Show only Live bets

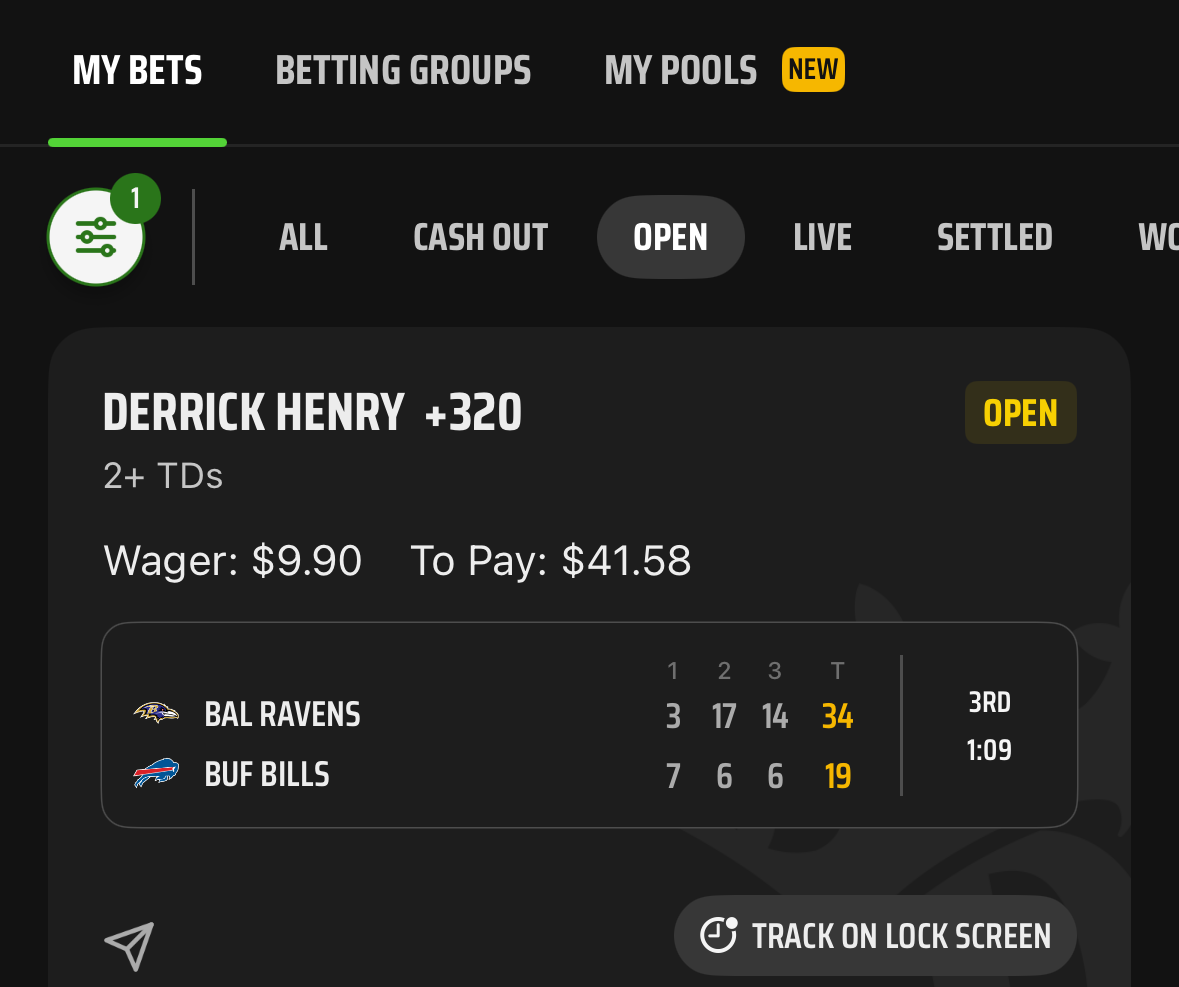pyautogui.click(x=822, y=237)
